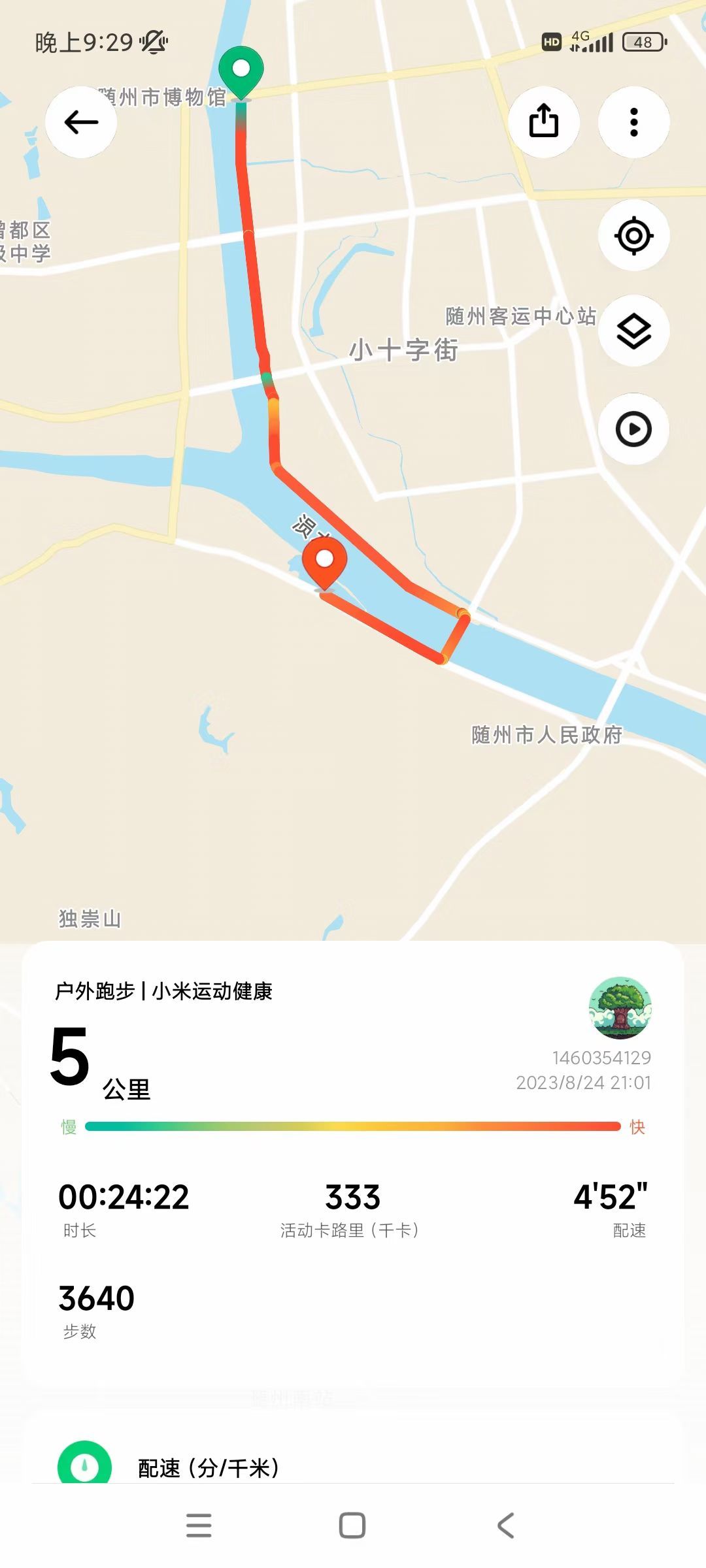This screenshot has height=1568, width=706.
Task: Share this outdoor running record
Action: point(543,122)
